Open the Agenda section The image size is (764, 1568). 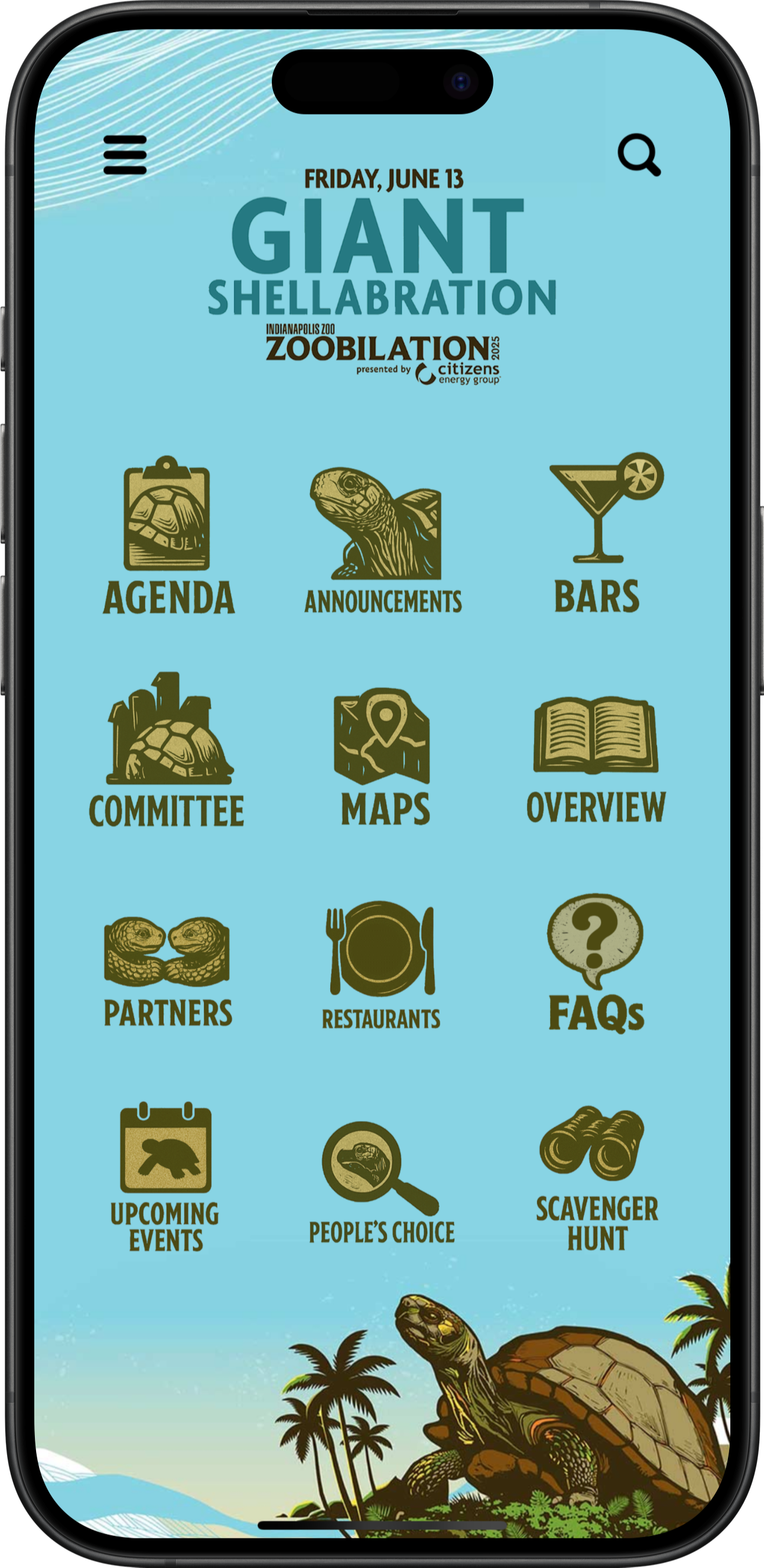(168, 535)
